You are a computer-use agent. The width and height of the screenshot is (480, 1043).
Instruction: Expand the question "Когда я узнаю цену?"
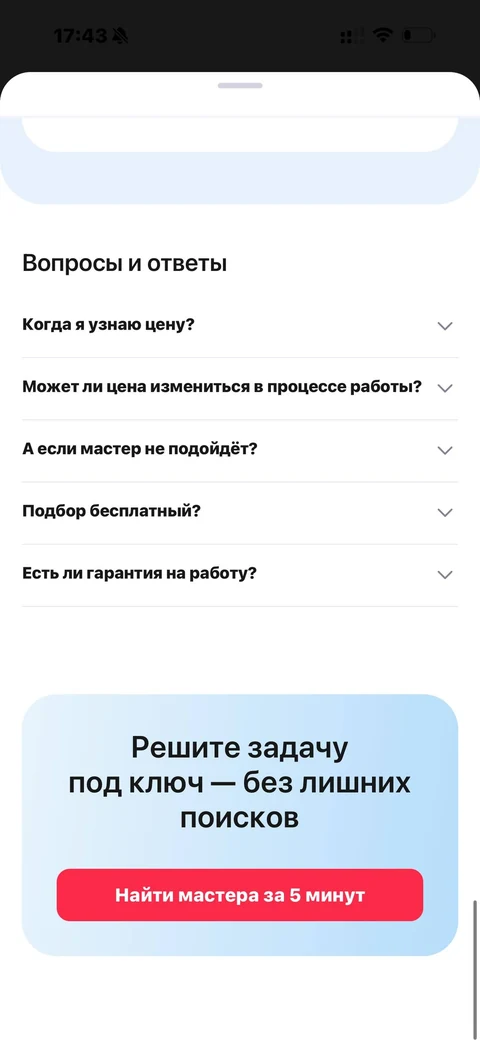point(239,326)
